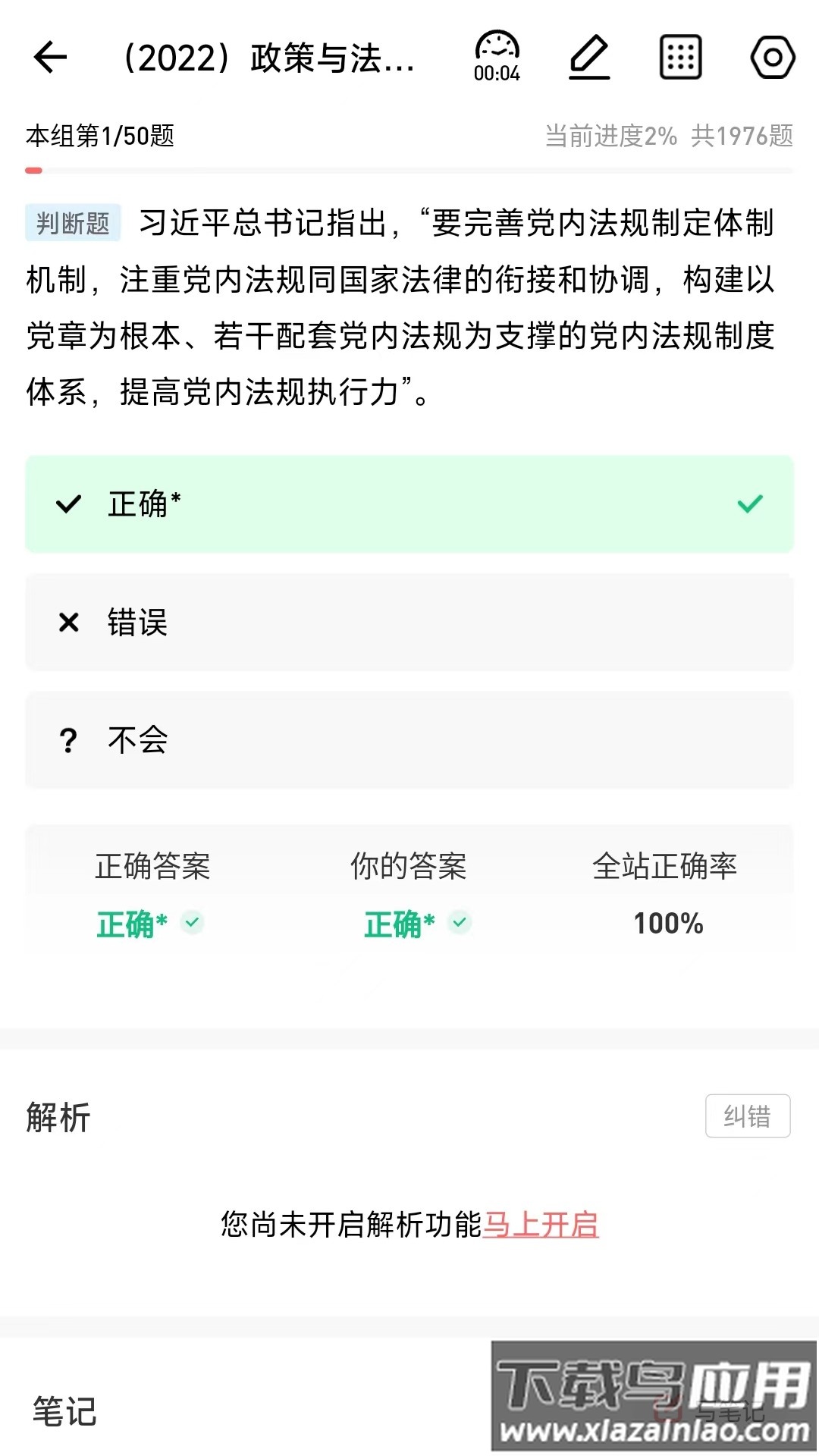Click the green check badge under 正确答案
The height and width of the screenshot is (1456, 819).
(x=191, y=922)
